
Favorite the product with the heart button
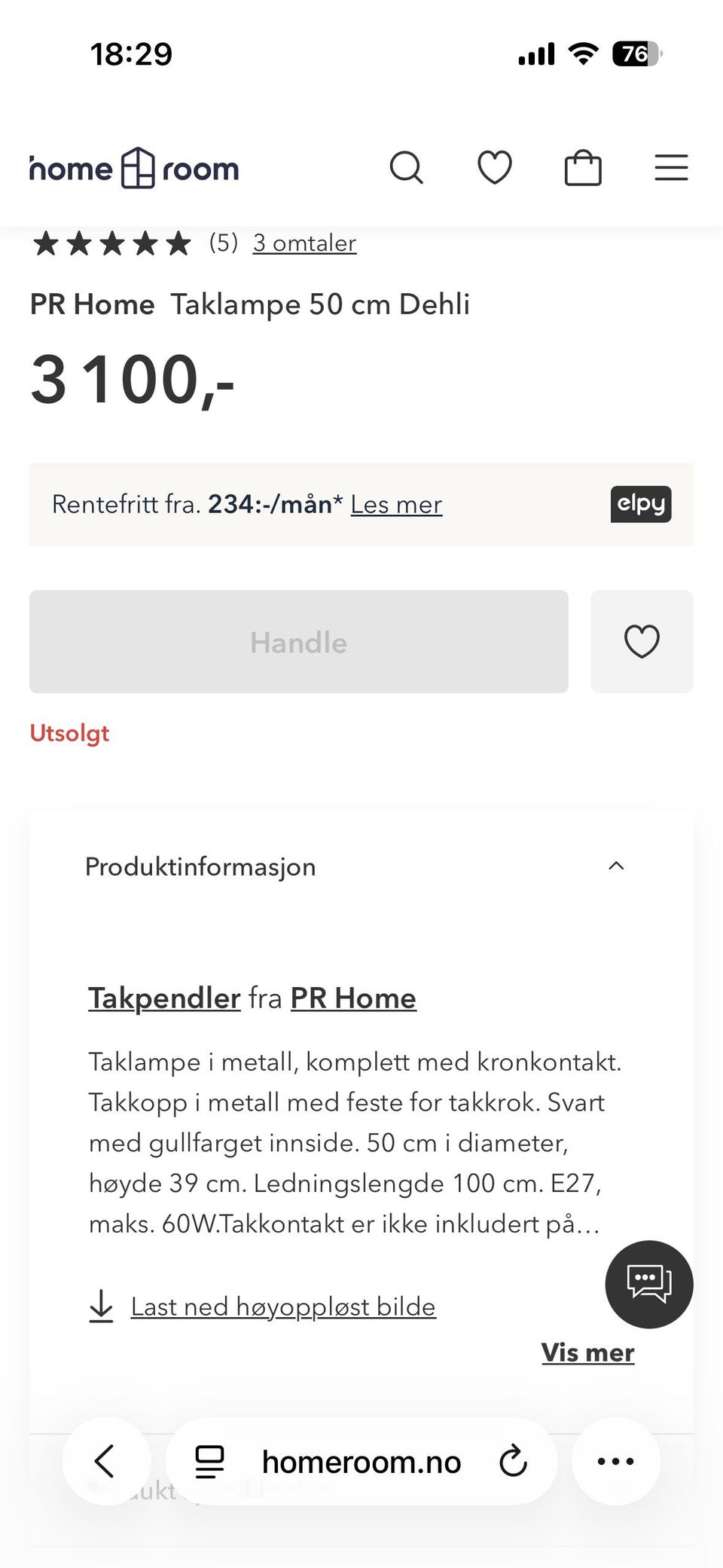point(642,641)
